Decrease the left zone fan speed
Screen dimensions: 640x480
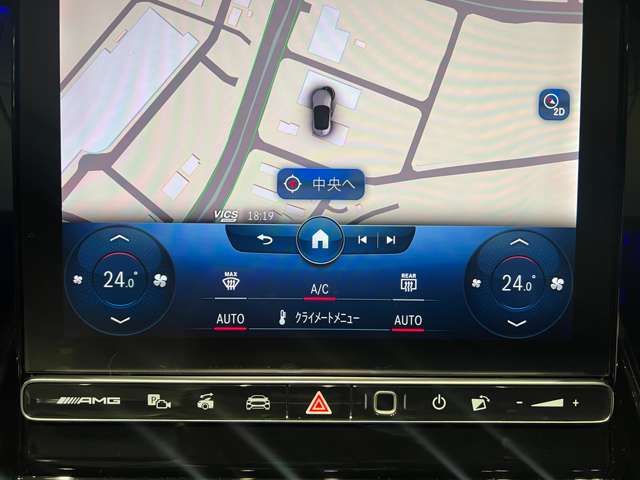[78, 281]
